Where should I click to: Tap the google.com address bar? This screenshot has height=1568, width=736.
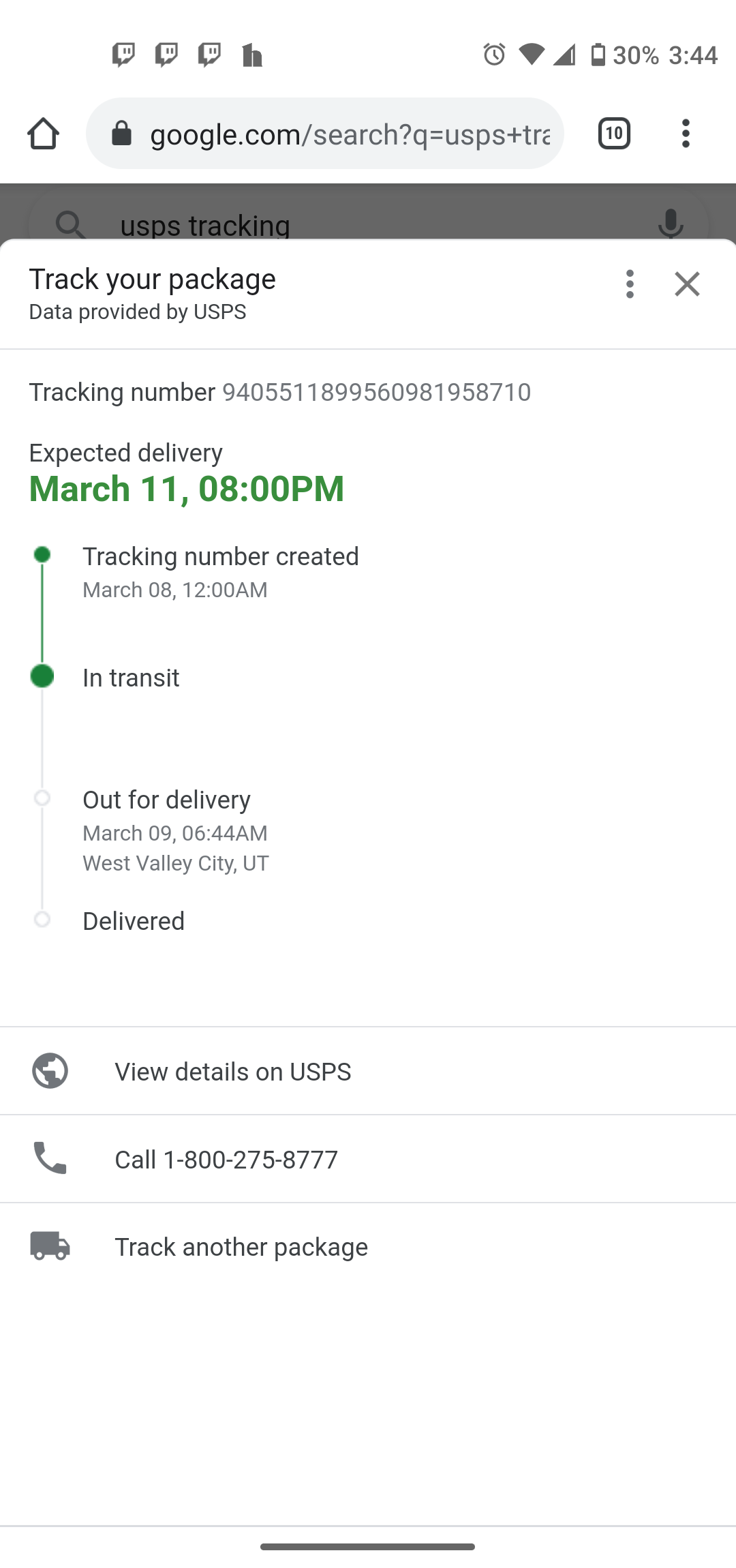tap(325, 134)
